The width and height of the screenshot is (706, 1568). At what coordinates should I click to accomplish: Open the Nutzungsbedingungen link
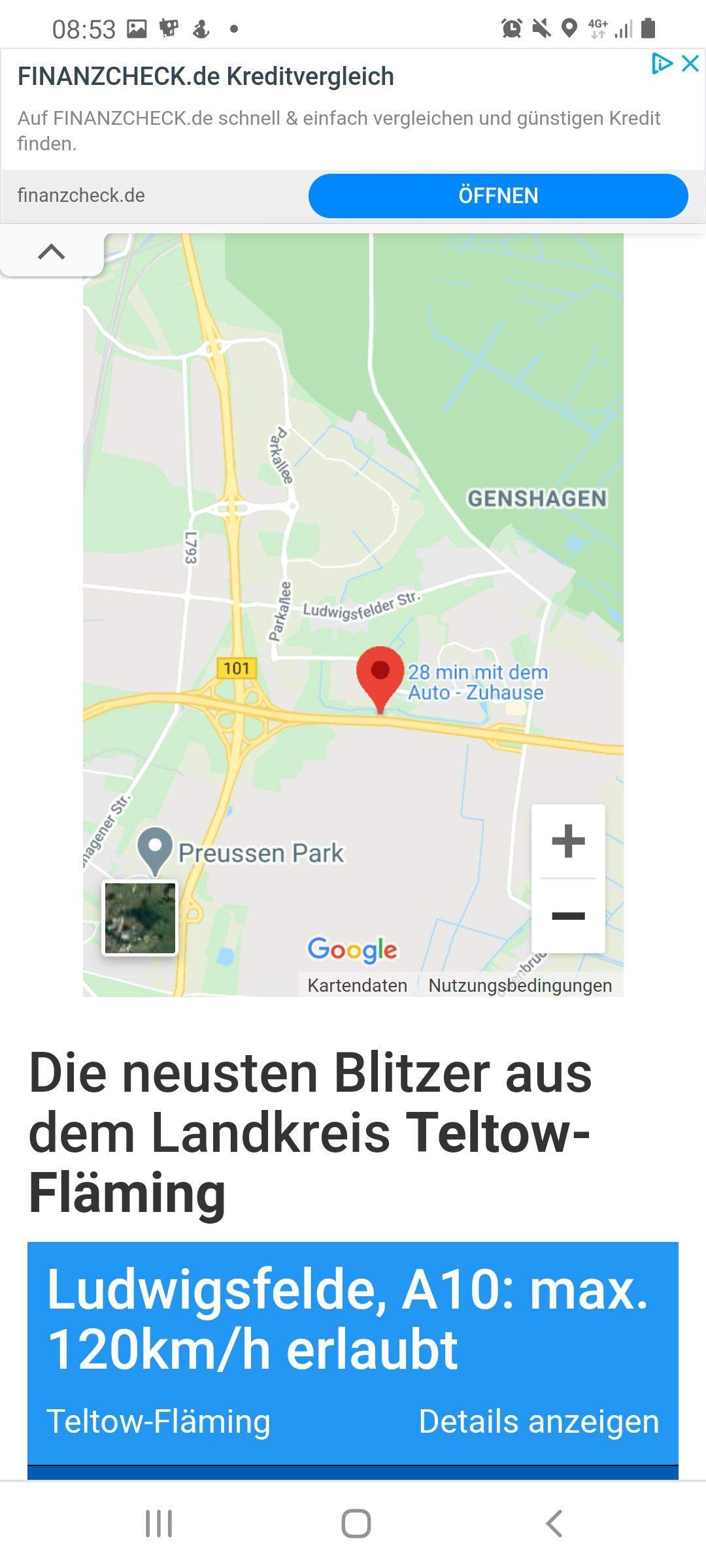[520, 985]
